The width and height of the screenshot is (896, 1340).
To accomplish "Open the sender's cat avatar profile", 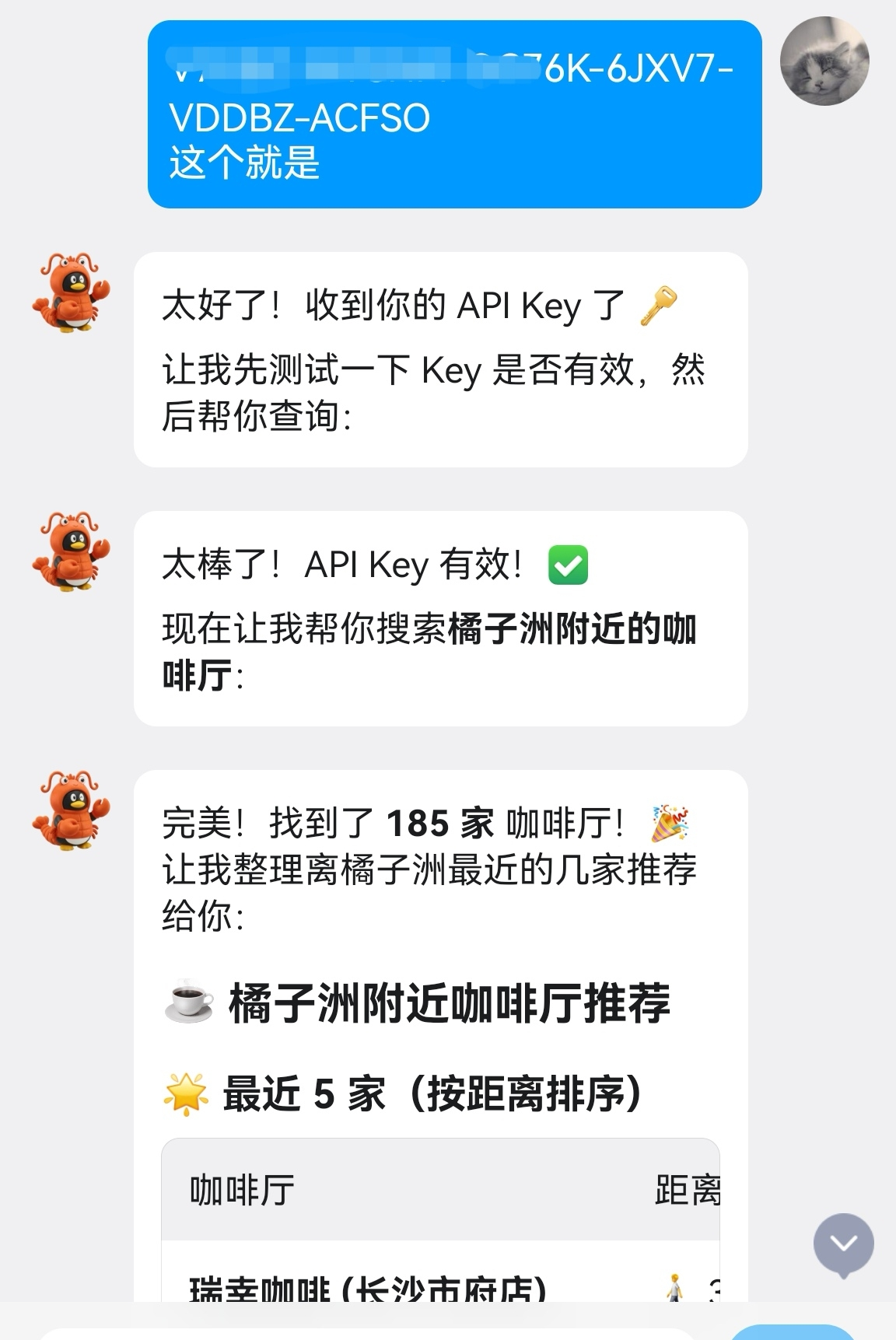I will click(824, 61).
